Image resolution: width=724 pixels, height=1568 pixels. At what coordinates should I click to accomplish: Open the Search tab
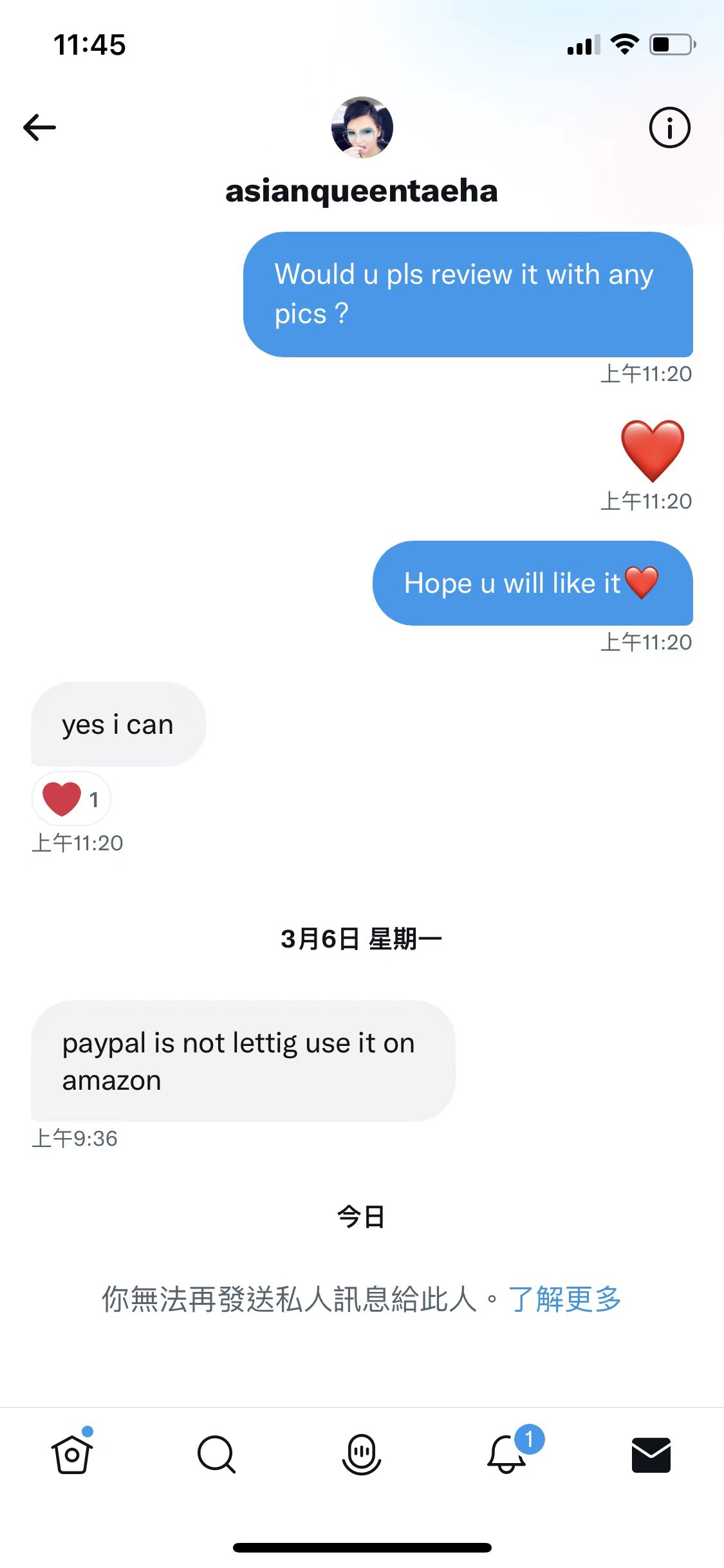point(216,1455)
